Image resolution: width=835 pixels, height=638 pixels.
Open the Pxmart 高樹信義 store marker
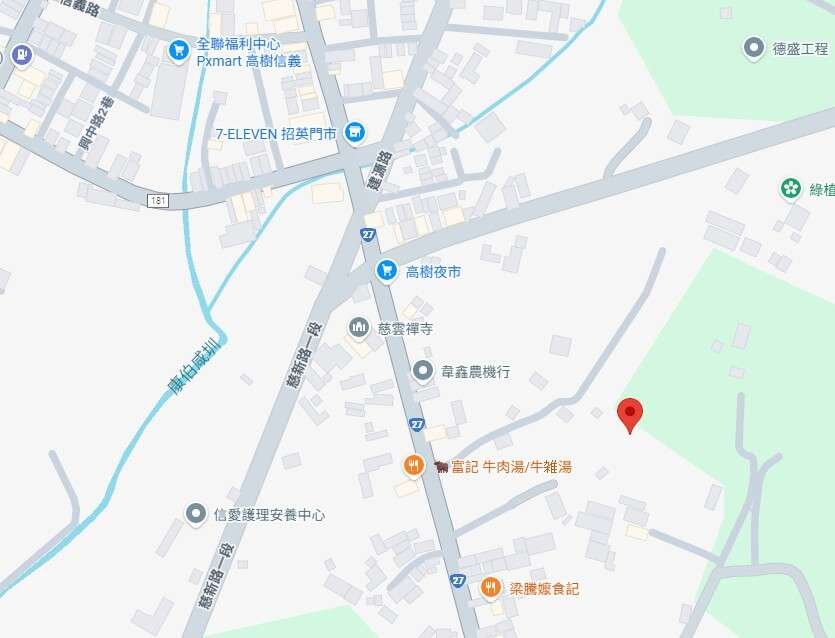click(x=179, y=50)
